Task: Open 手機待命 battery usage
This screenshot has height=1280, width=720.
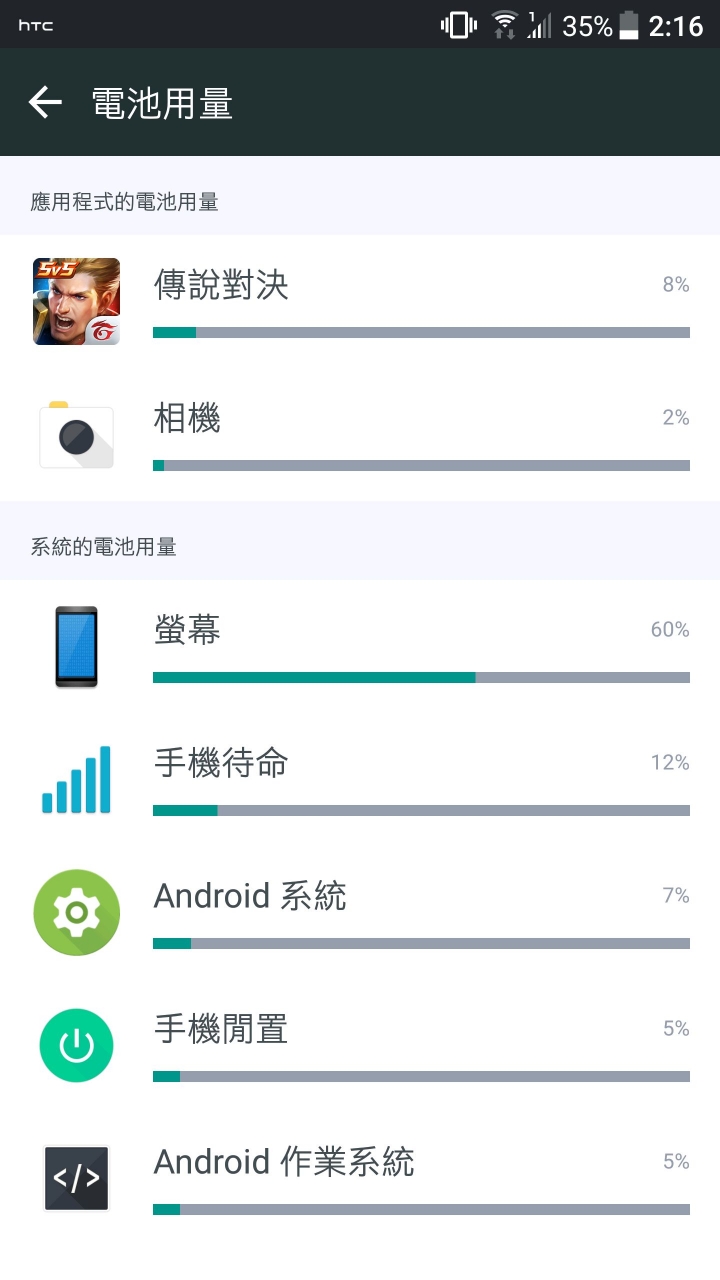Action: coord(360,779)
